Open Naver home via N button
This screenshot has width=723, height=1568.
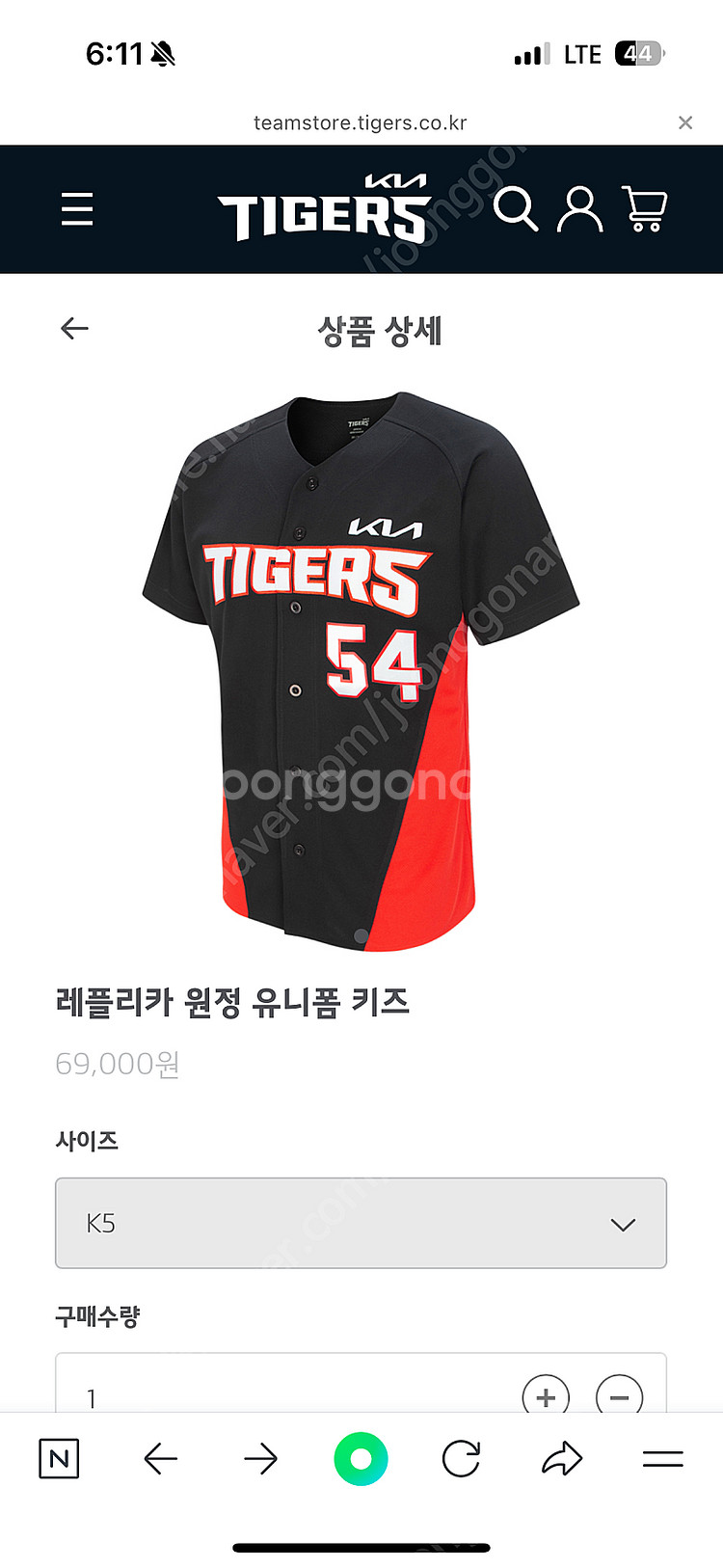[x=59, y=1459]
